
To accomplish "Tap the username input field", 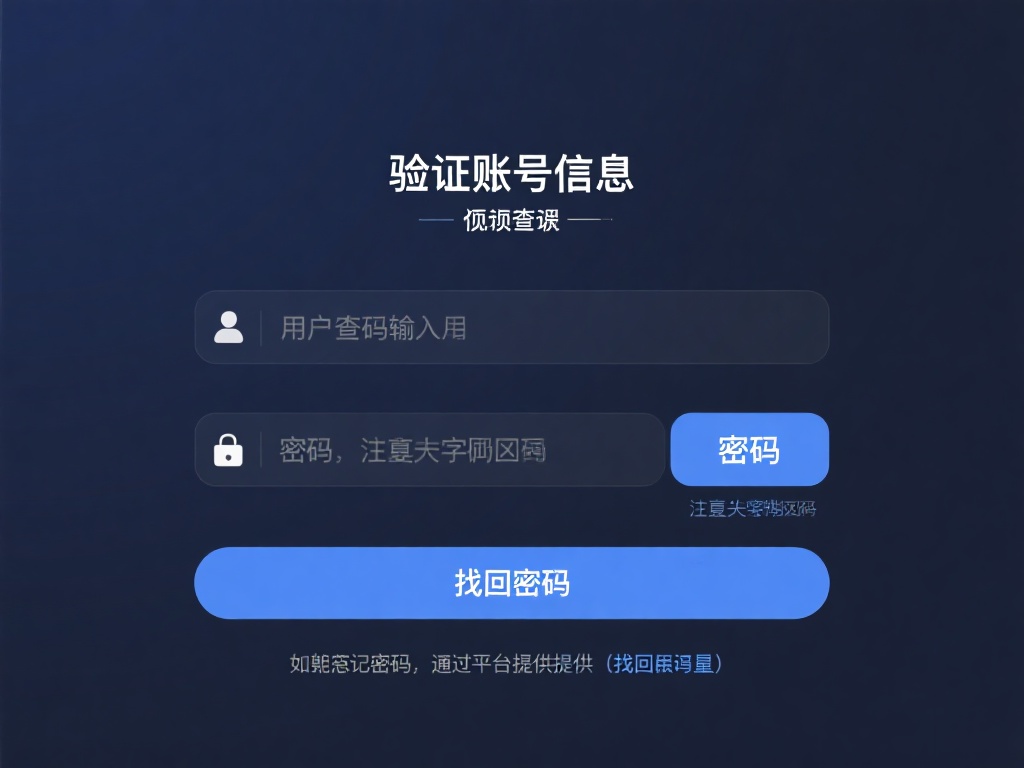I will pyautogui.click(x=540, y=327).
